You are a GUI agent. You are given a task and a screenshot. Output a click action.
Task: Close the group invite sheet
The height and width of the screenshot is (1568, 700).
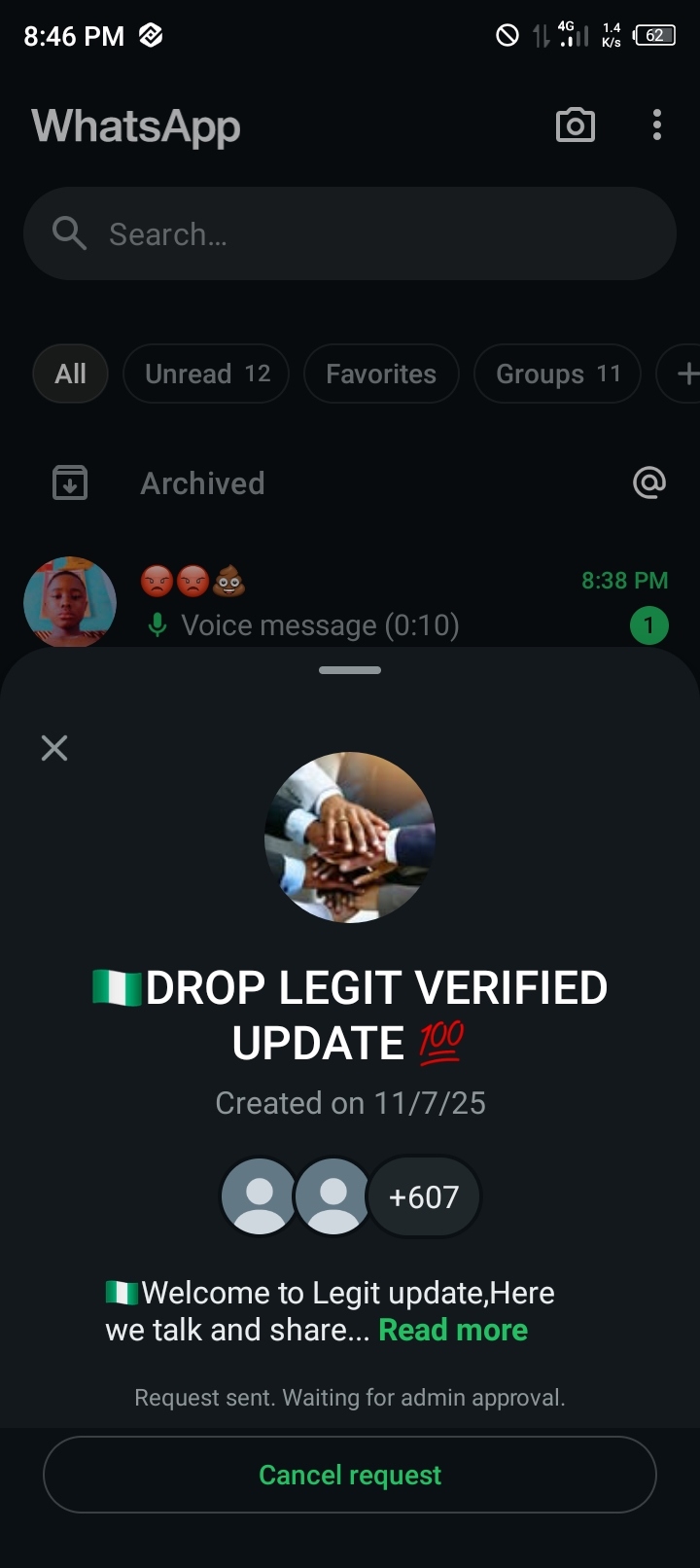(54, 748)
